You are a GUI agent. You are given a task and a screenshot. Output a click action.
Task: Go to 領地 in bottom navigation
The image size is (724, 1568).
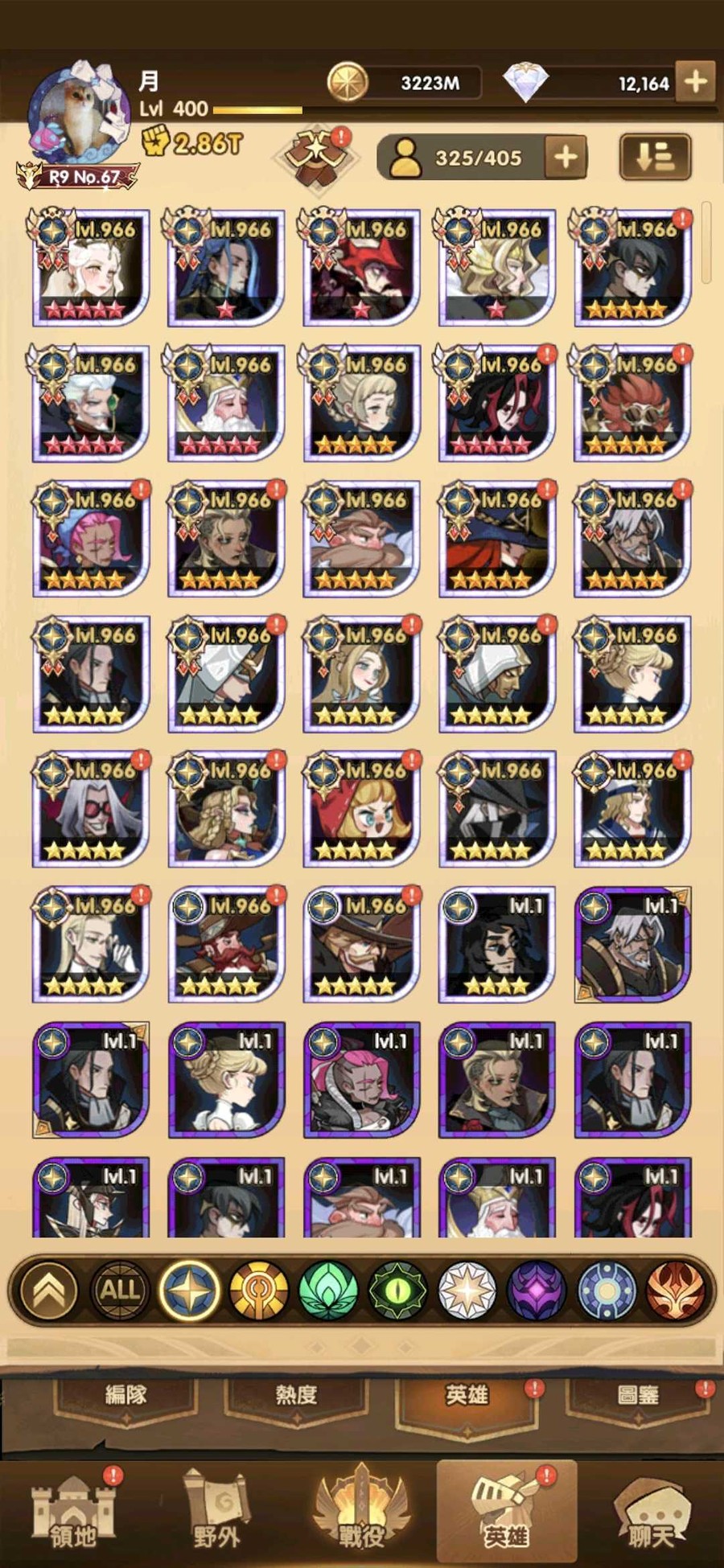[73, 1512]
